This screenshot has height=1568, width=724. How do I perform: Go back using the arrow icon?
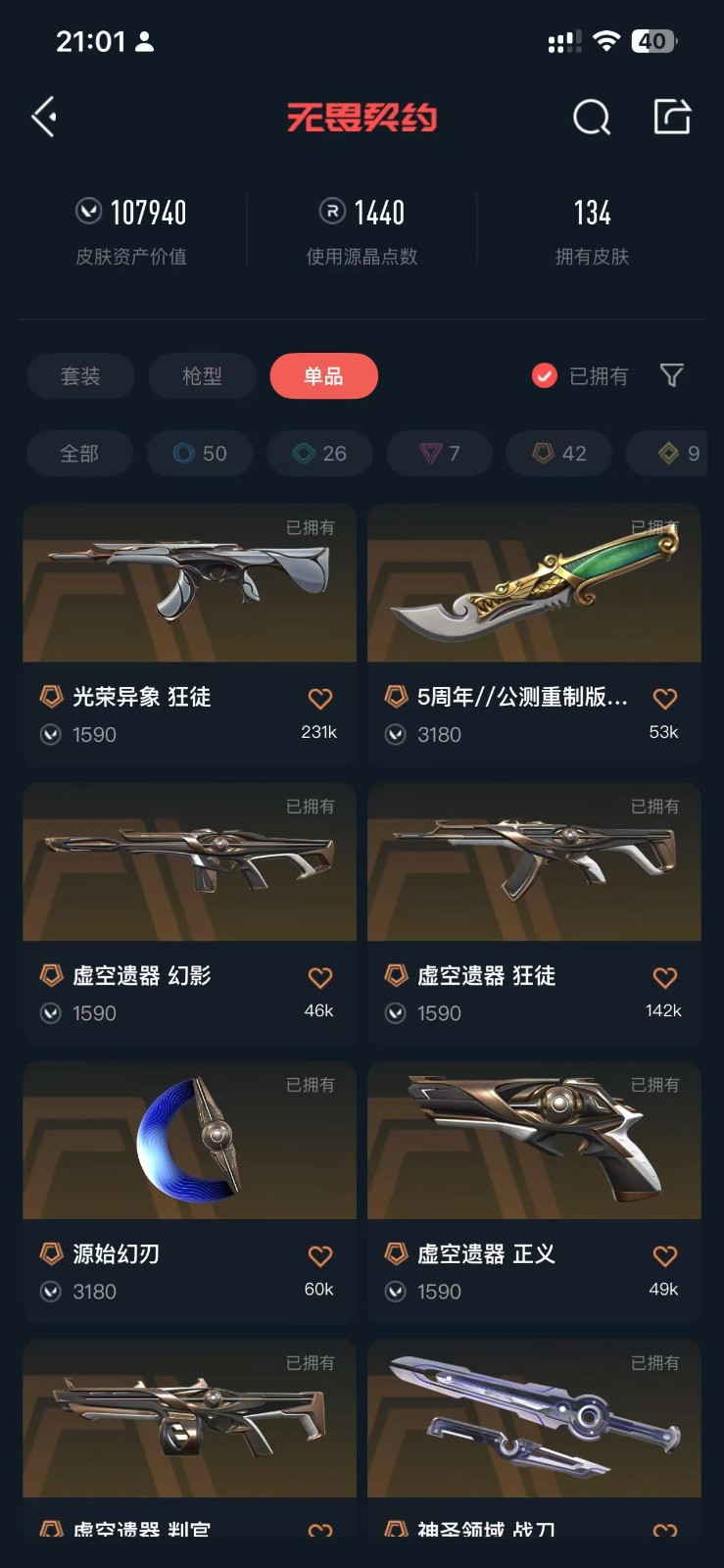pyautogui.click(x=44, y=118)
